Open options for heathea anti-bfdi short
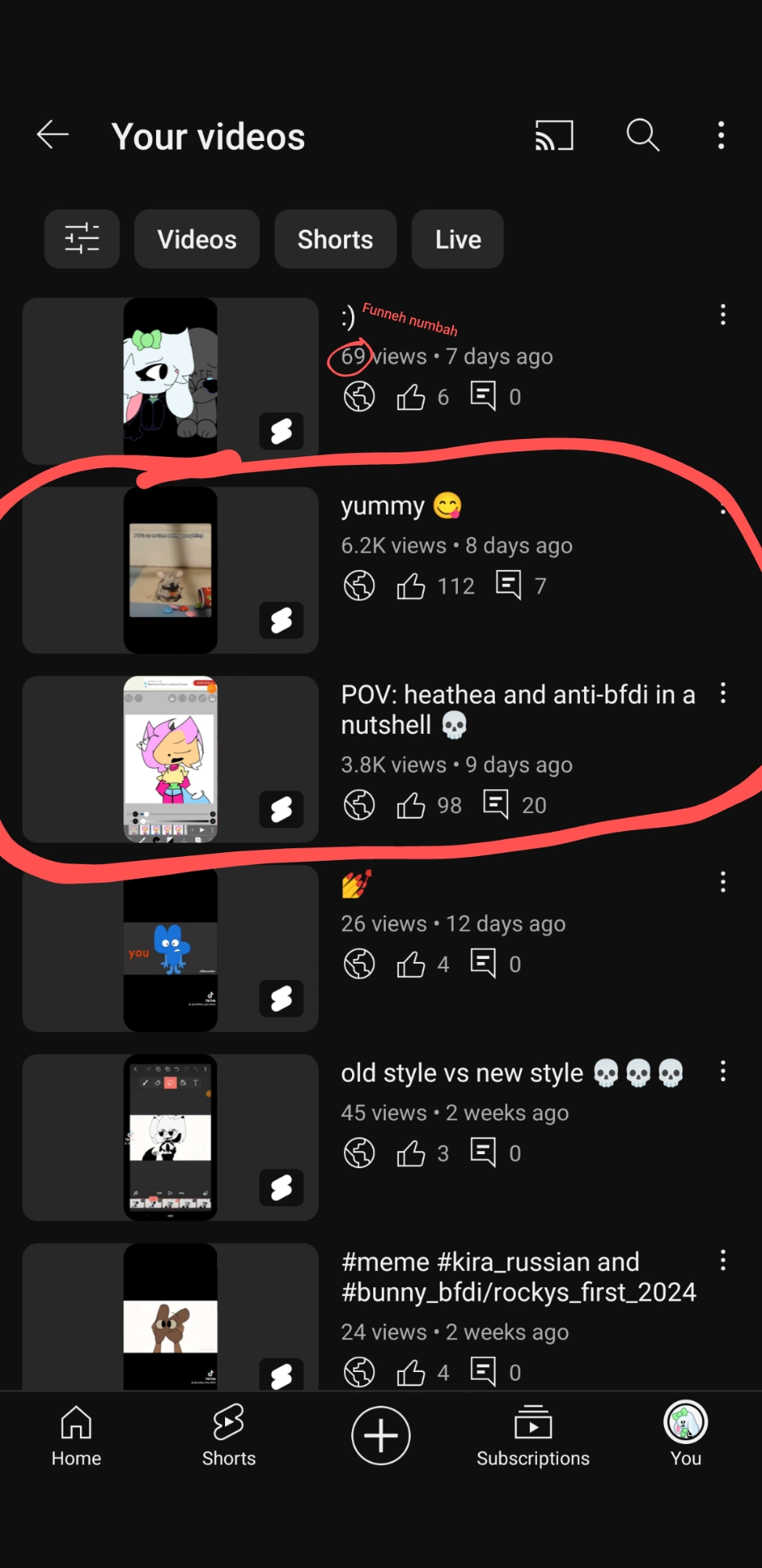The width and height of the screenshot is (762, 1568). tap(723, 693)
